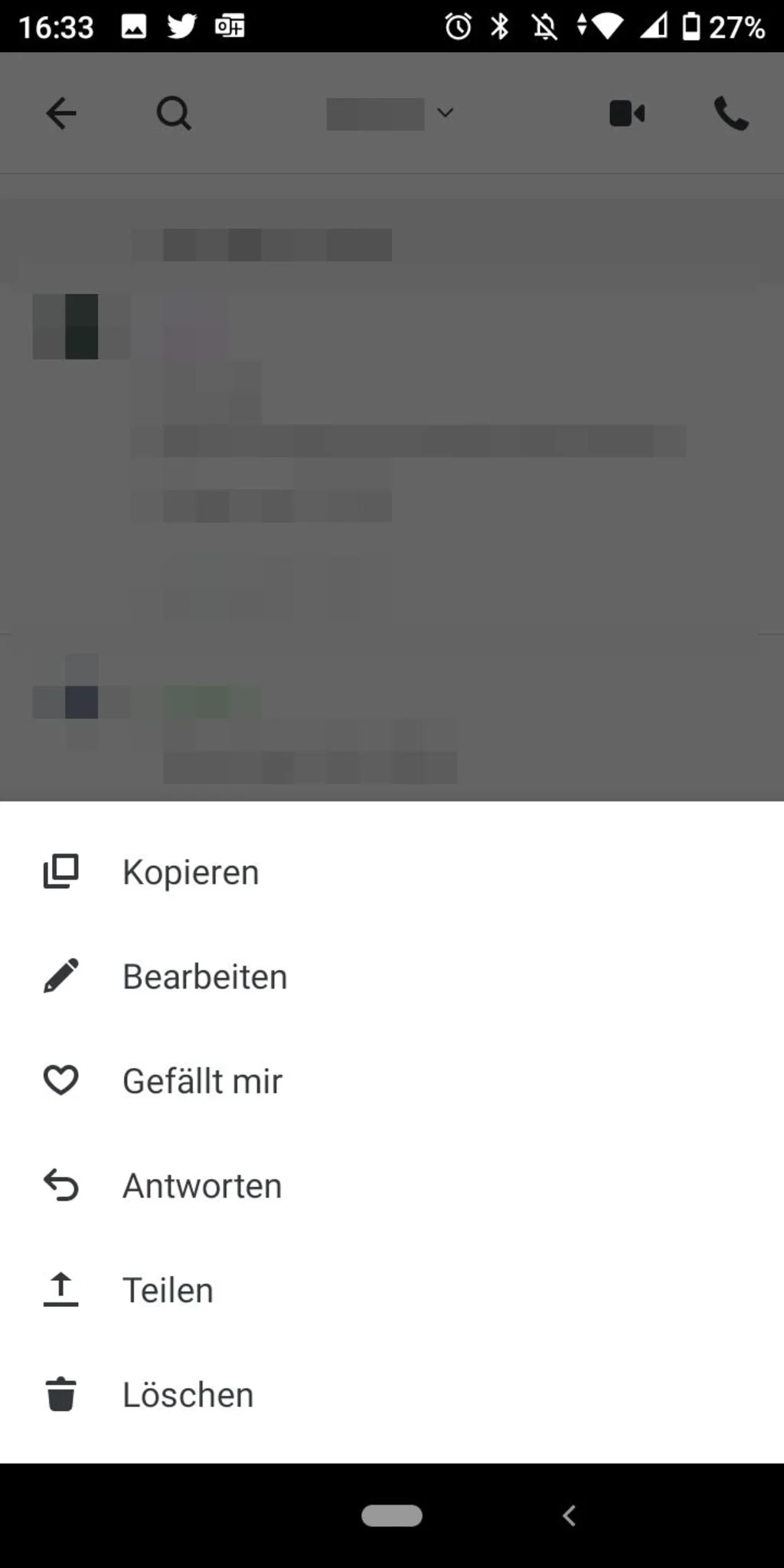Click the copy icon next to Kopieren

point(60,871)
